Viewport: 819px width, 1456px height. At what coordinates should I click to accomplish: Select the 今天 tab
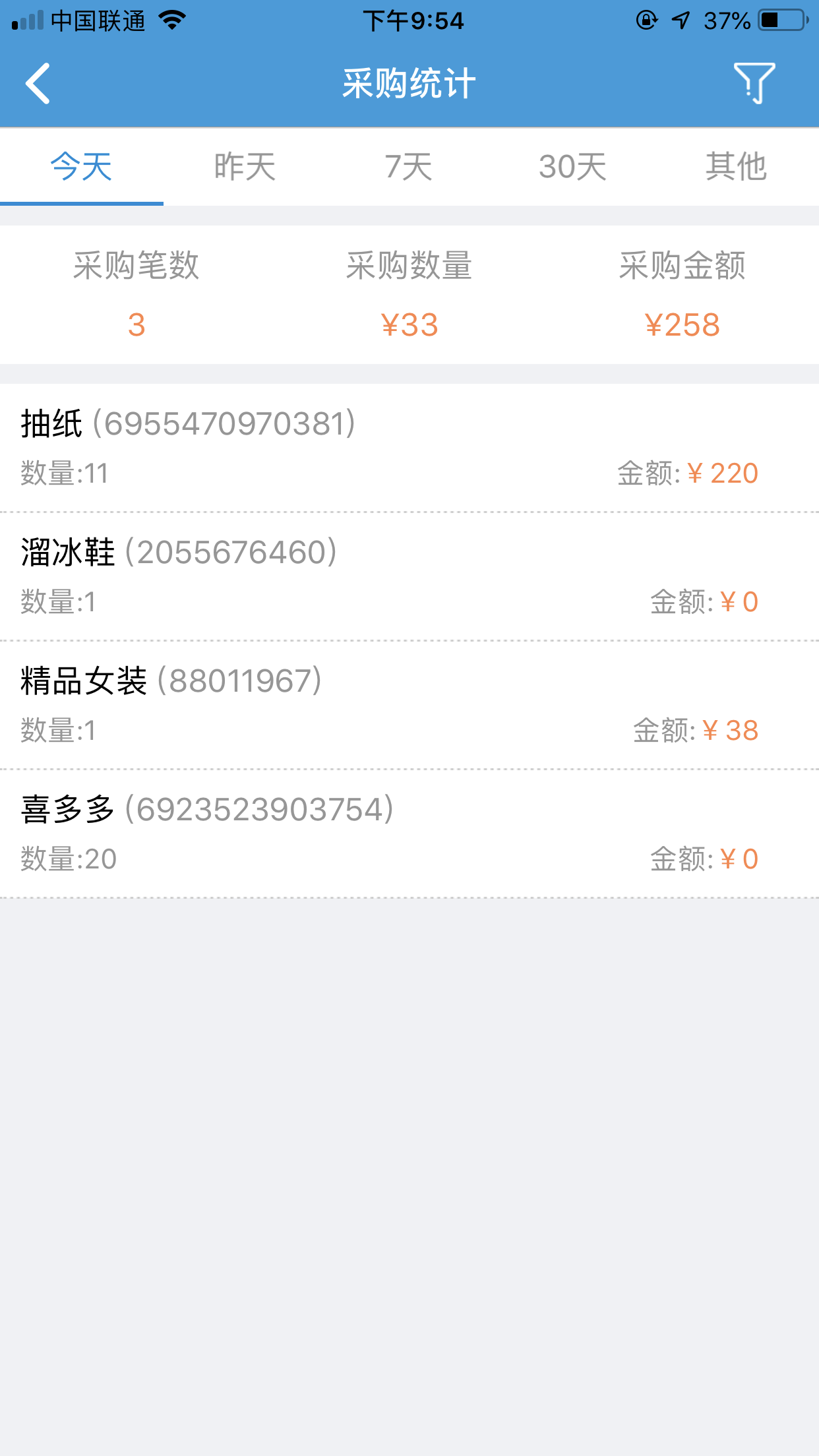pyautogui.click(x=82, y=166)
